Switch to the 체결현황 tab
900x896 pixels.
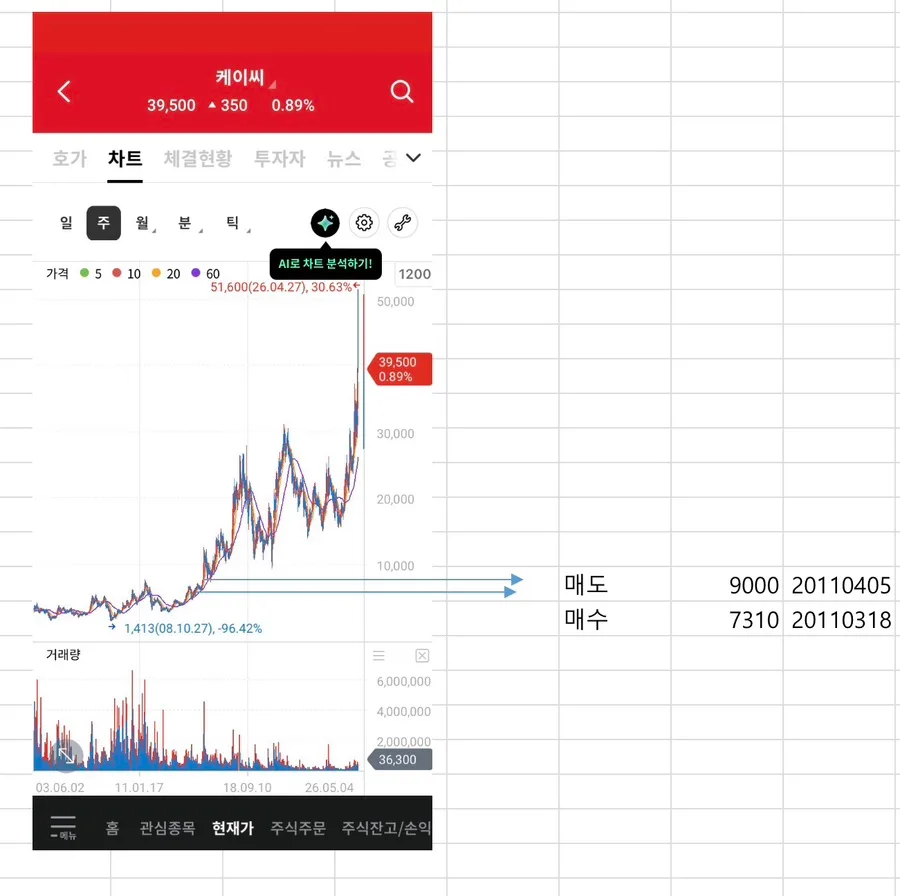pos(198,158)
